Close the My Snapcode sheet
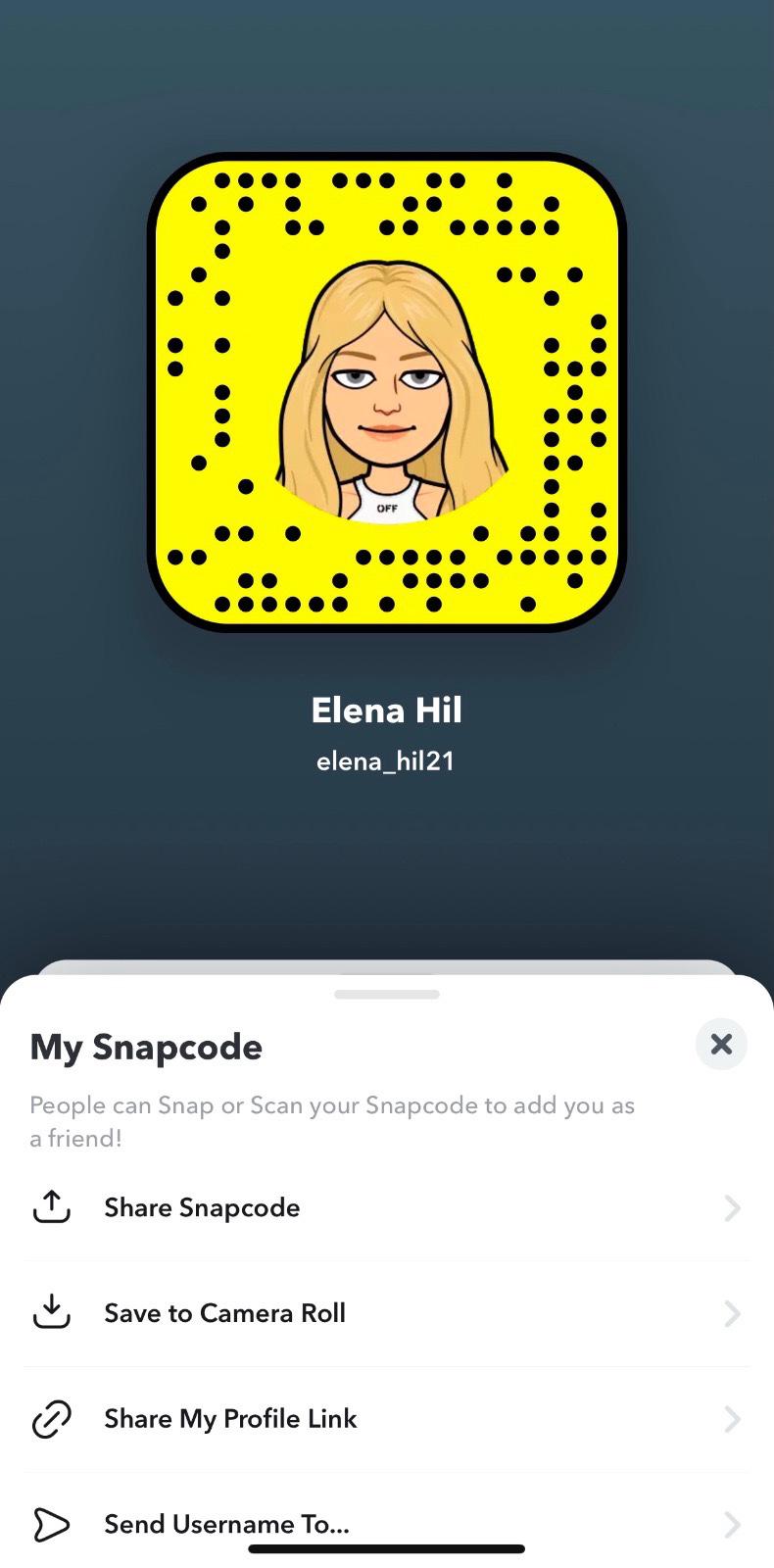The height and width of the screenshot is (1568, 774). (x=721, y=1044)
